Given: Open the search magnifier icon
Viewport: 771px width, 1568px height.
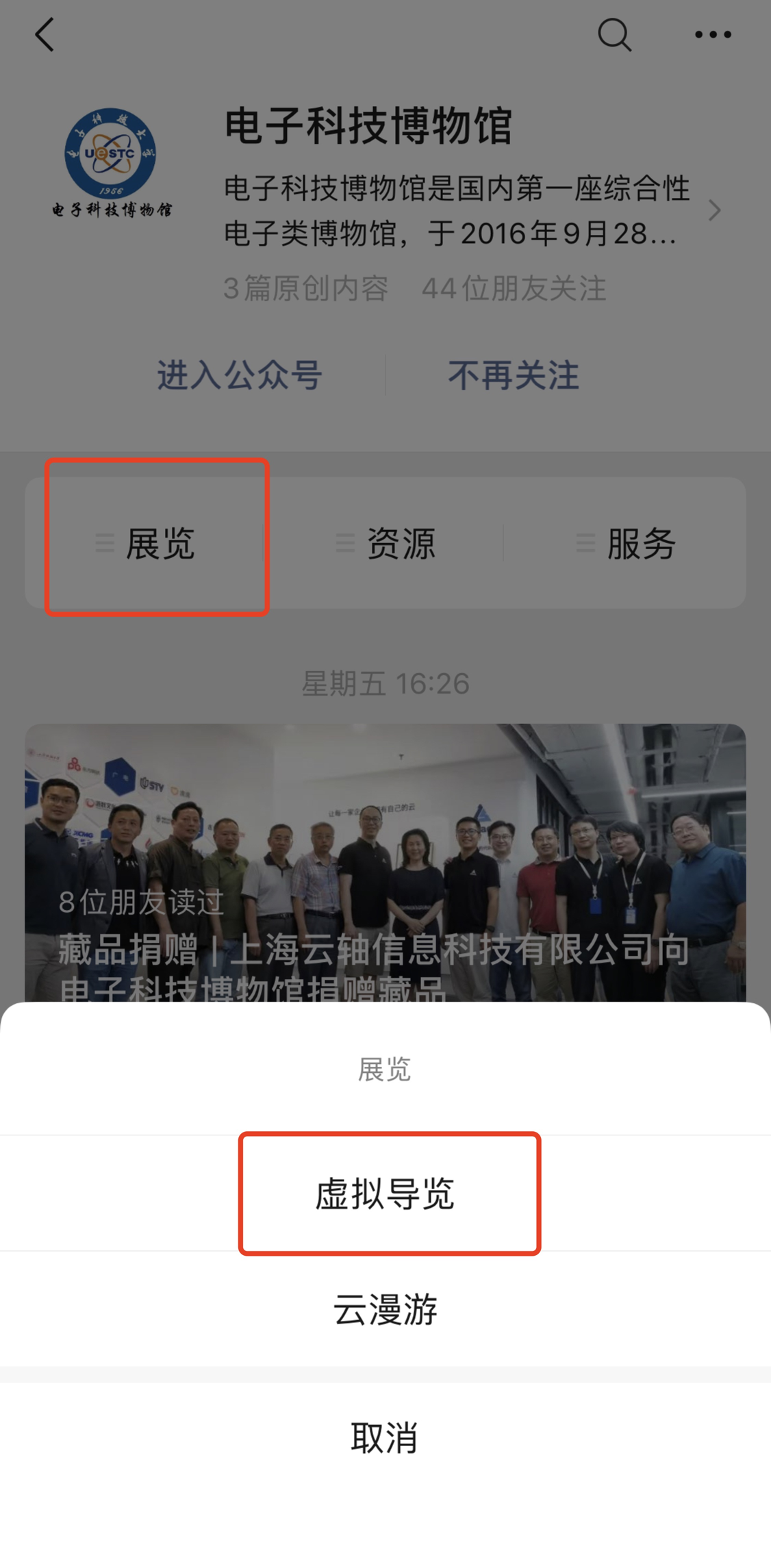Looking at the screenshot, I should pyautogui.click(x=614, y=35).
